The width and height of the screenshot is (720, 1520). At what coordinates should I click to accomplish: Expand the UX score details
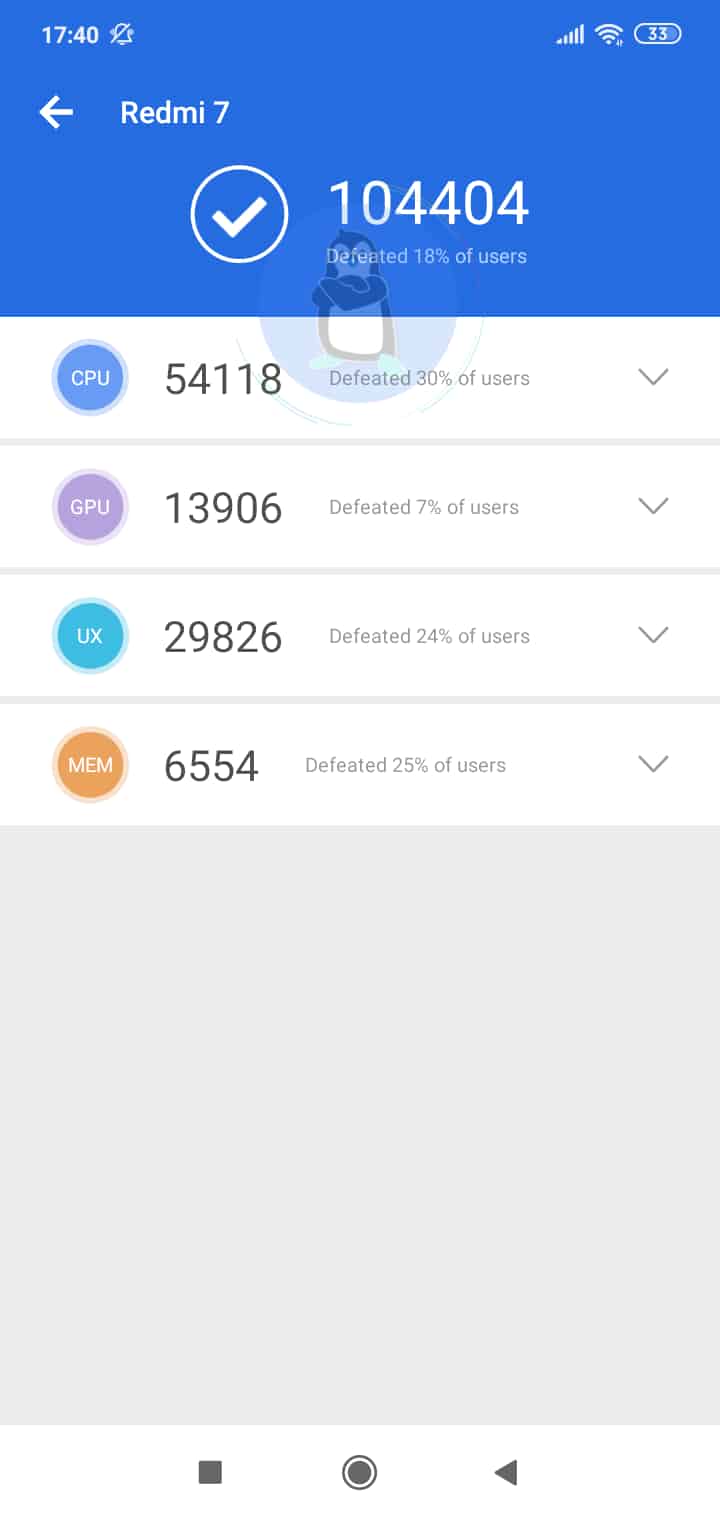click(653, 635)
